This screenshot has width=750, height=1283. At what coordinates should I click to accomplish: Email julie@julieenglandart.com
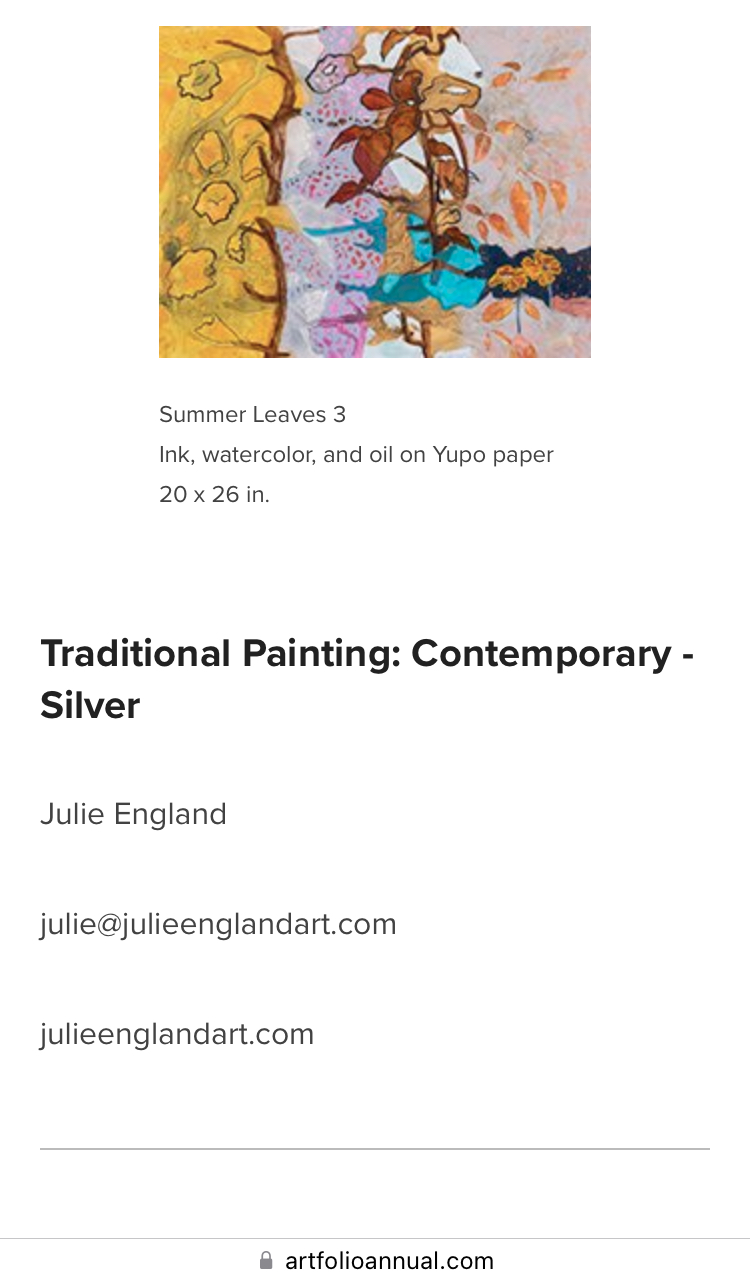(218, 924)
